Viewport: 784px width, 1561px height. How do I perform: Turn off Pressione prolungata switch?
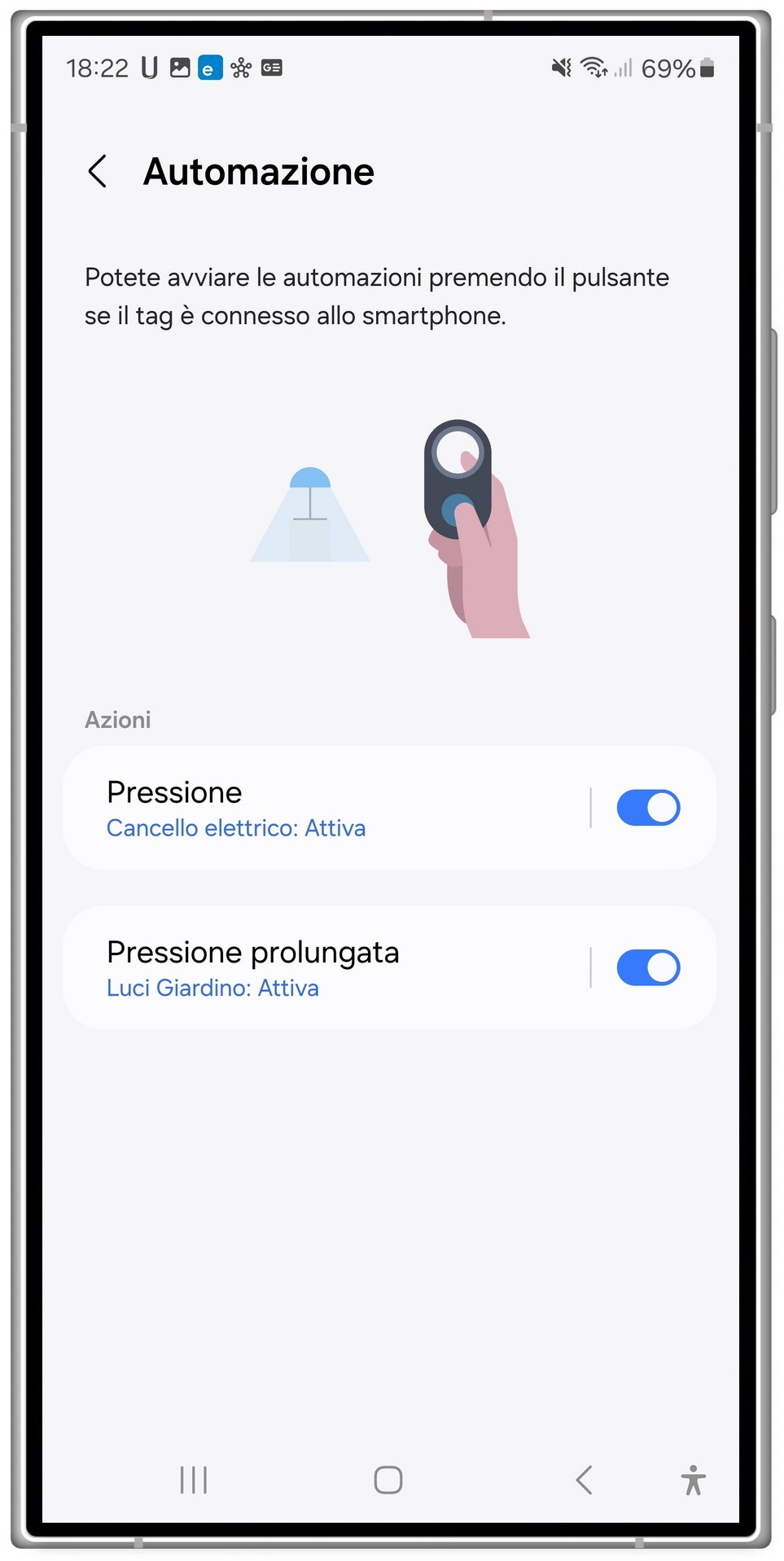(648, 967)
